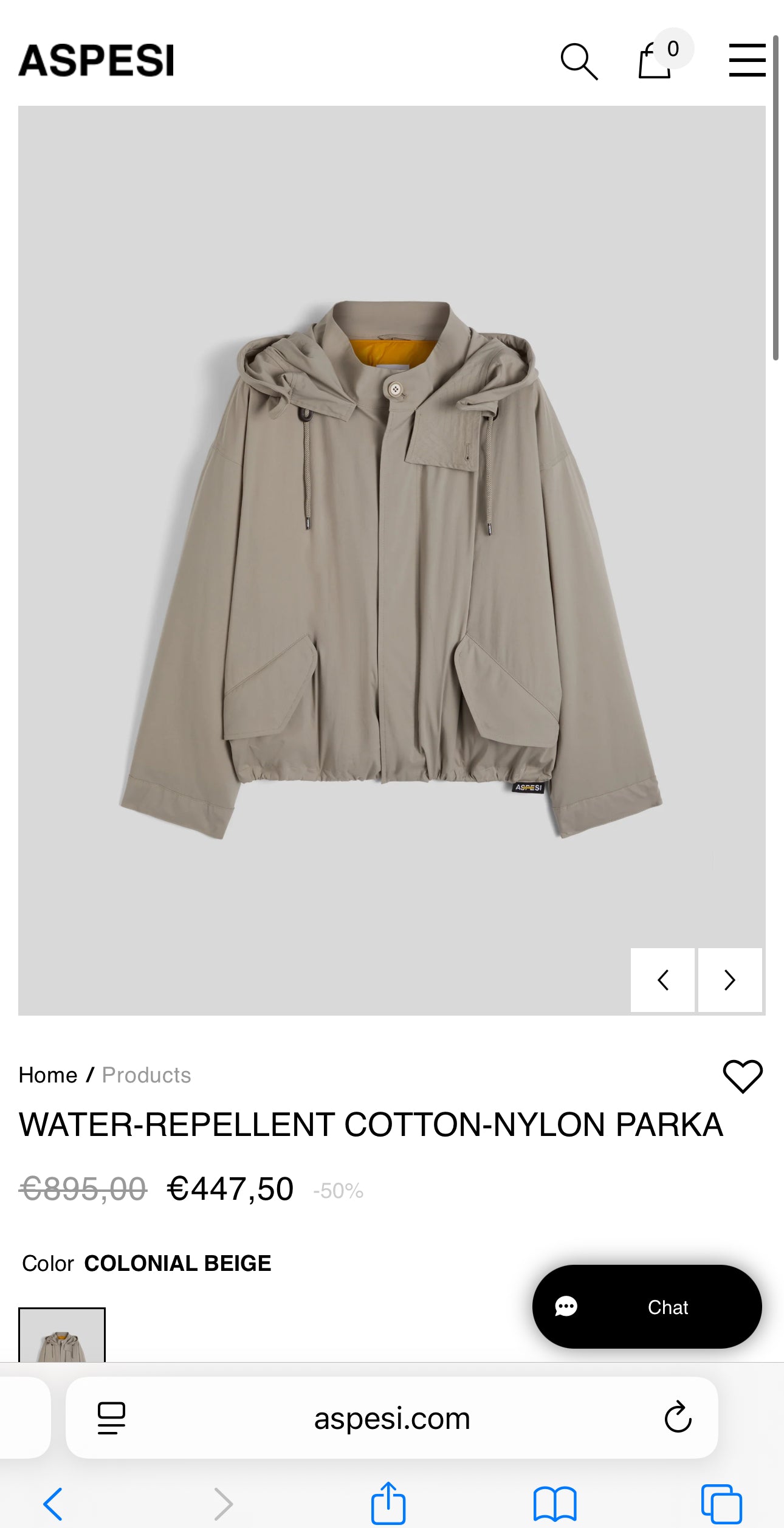This screenshot has width=784, height=1528.
Task: Select the Colonial Beige color thumbnail
Action: coord(62,1336)
